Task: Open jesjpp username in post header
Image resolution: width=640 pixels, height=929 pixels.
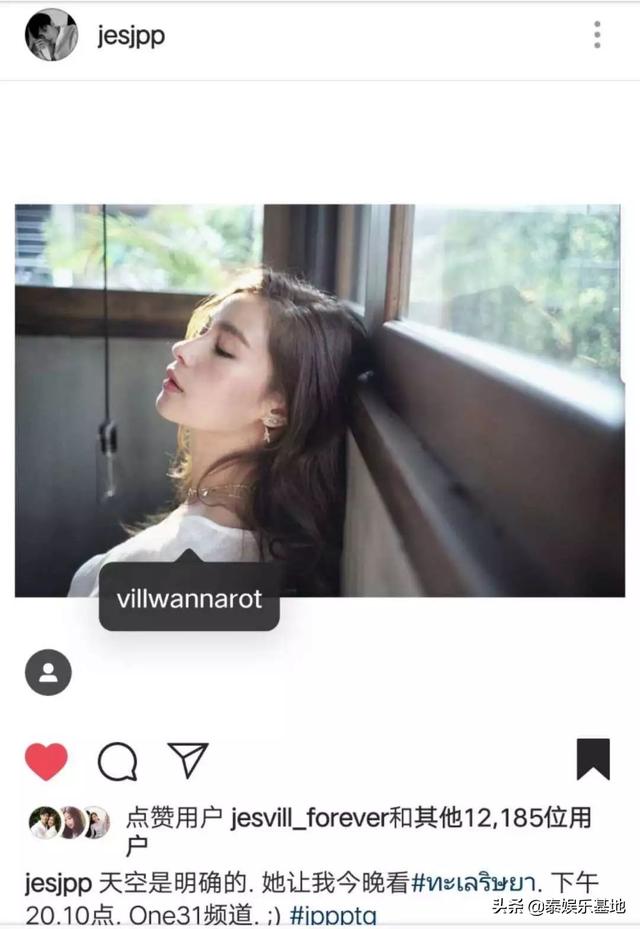Action: pos(131,36)
